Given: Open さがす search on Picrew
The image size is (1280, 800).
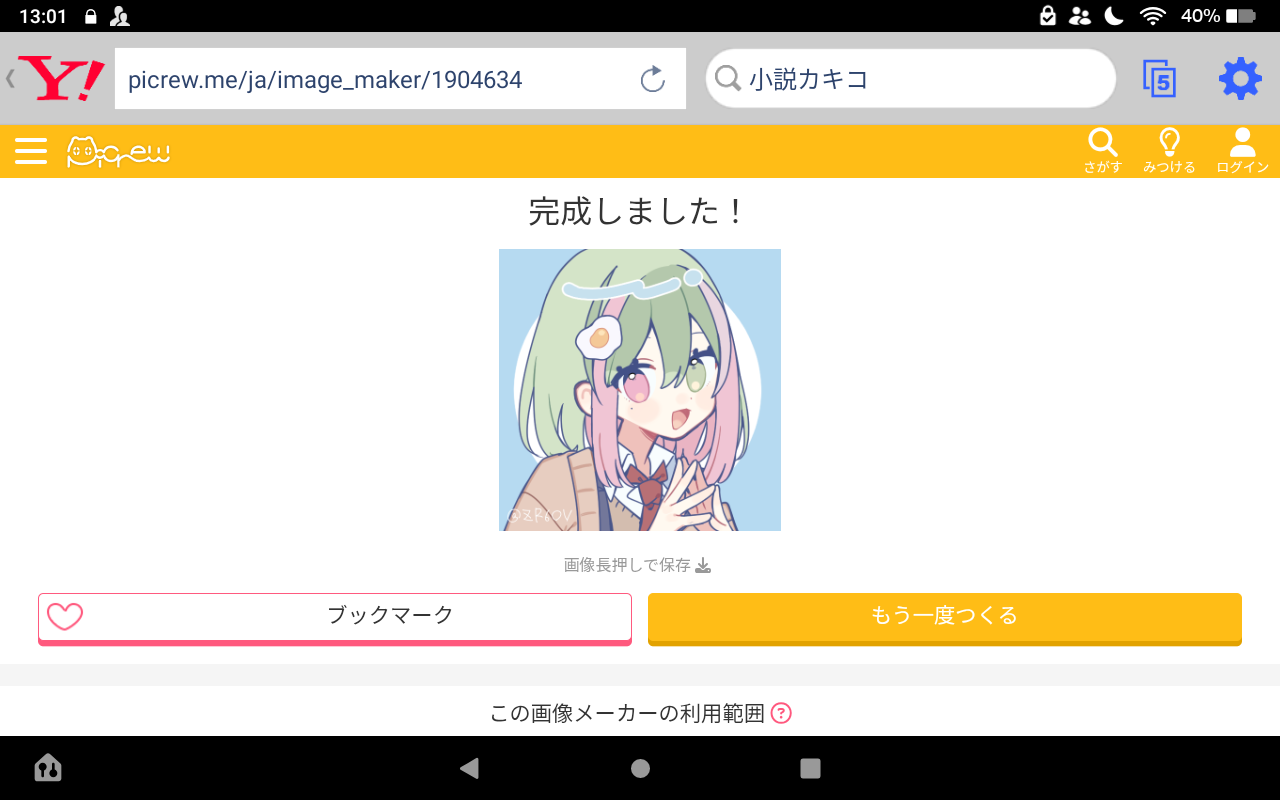Looking at the screenshot, I should (1102, 151).
